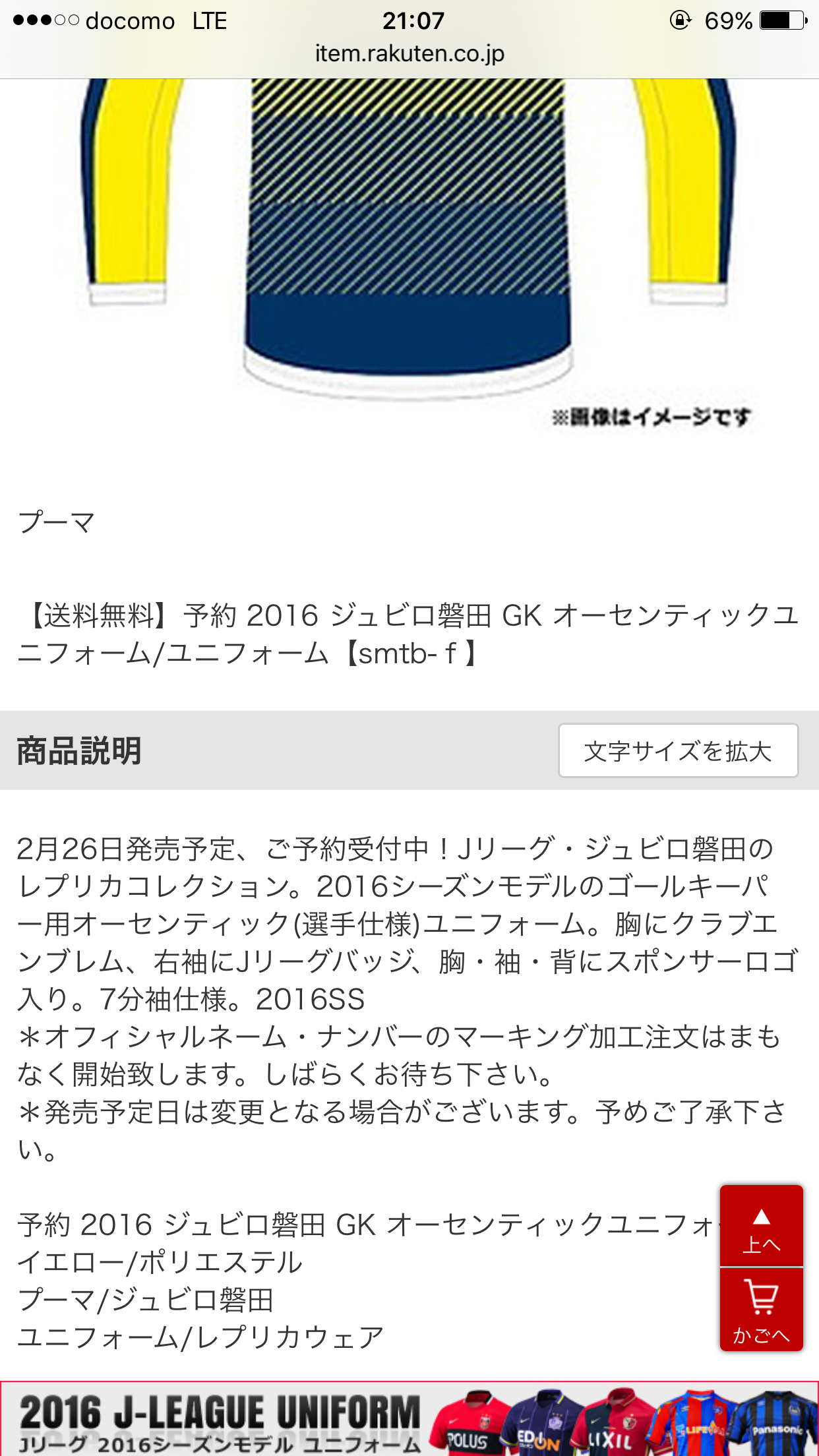819x1456 pixels.
Task: Tap the item.rakuten.co.jp address bar
Action: (409, 53)
